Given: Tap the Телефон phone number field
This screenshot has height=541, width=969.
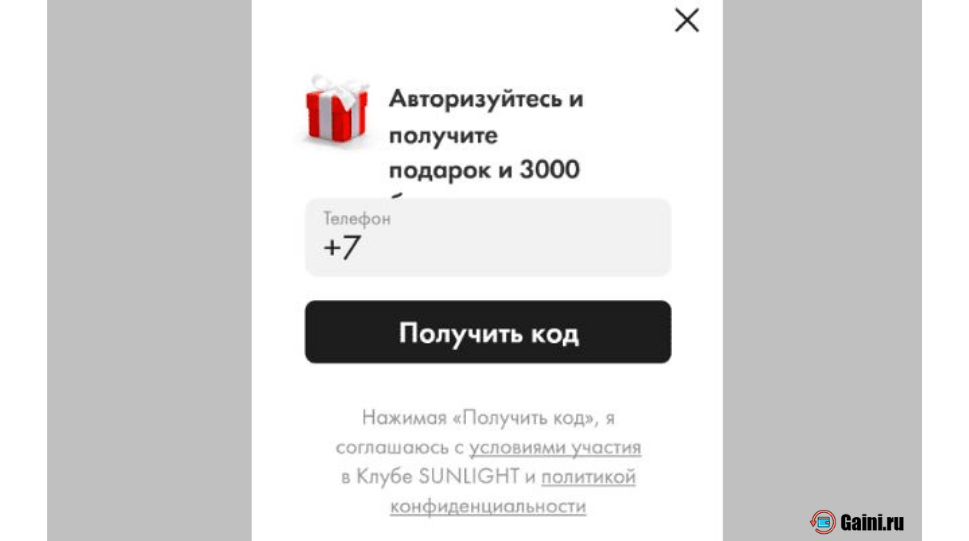Looking at the screenshot, I should 487,238.
